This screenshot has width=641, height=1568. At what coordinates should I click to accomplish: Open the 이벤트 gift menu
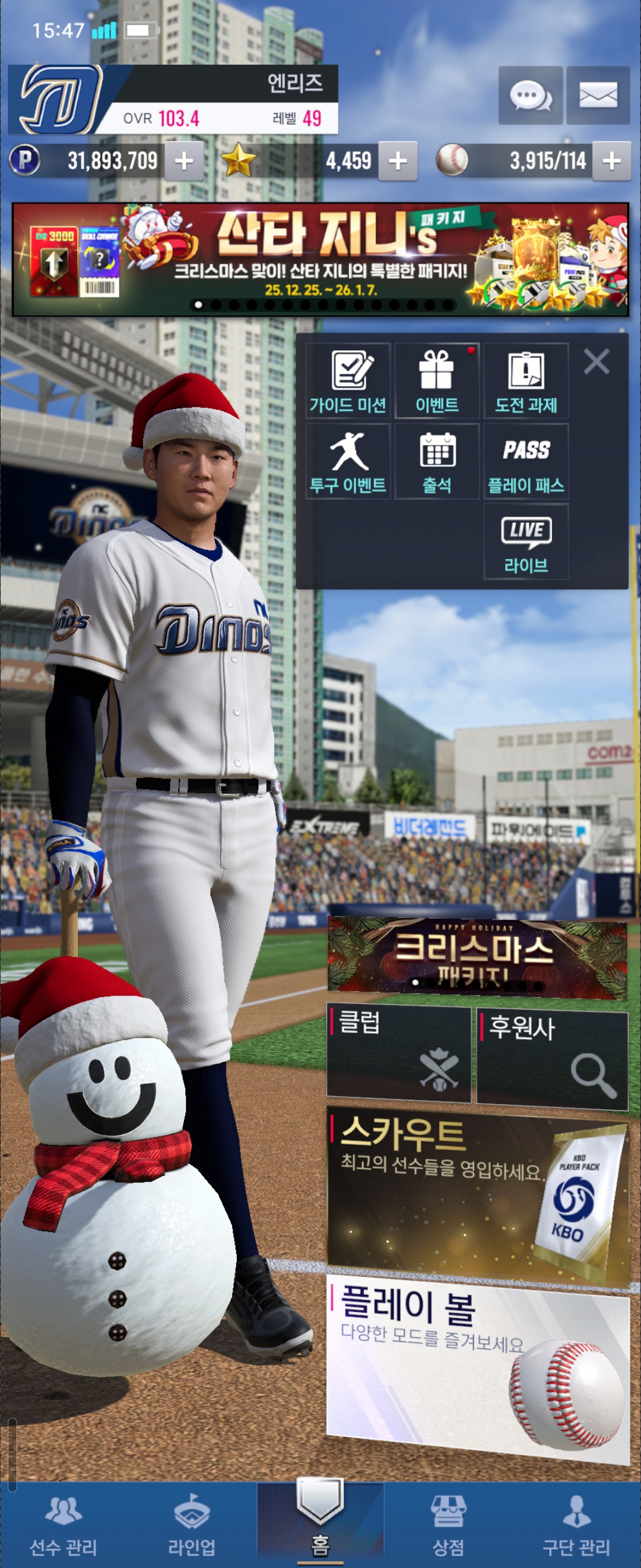point(437,381)
